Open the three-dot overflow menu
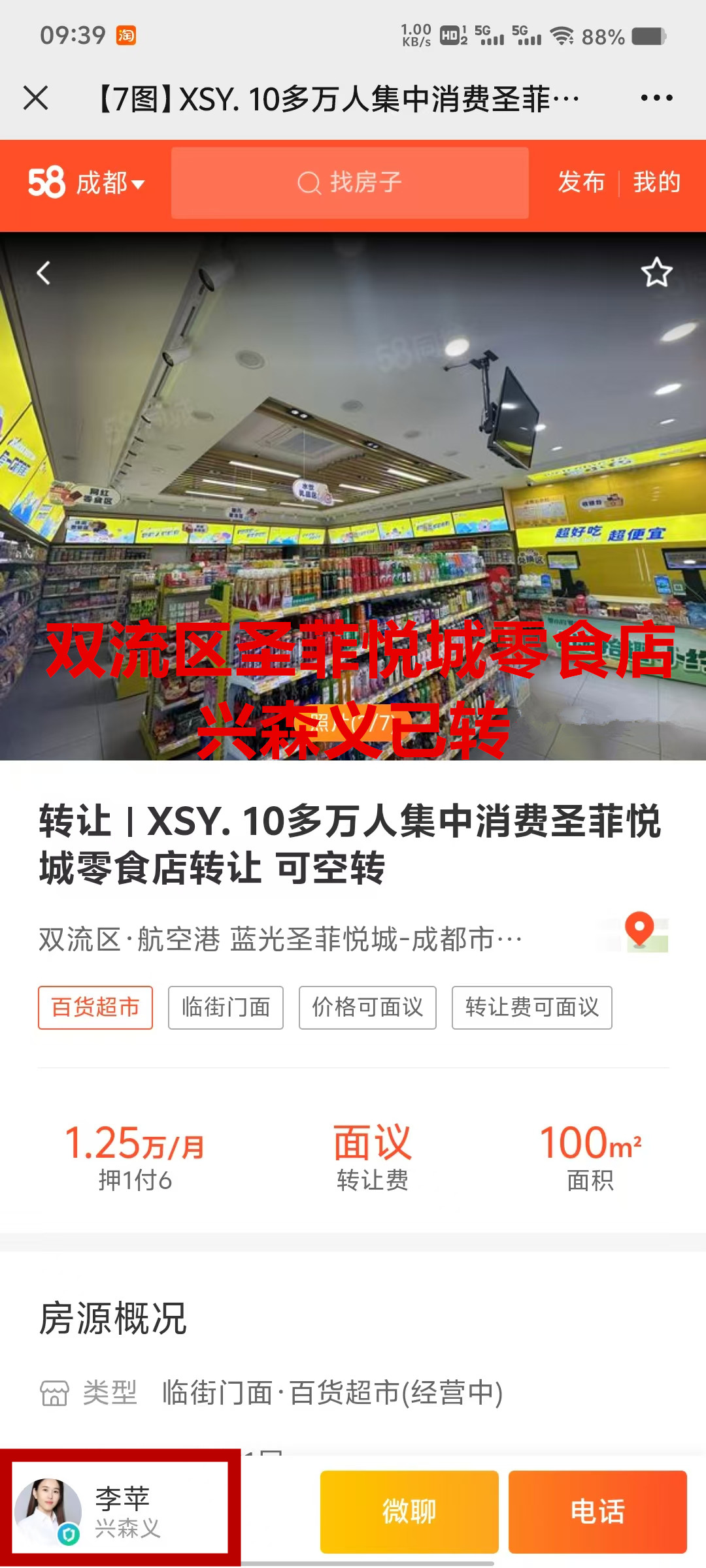Screen dimensions: 706x1568 (656, 99)
